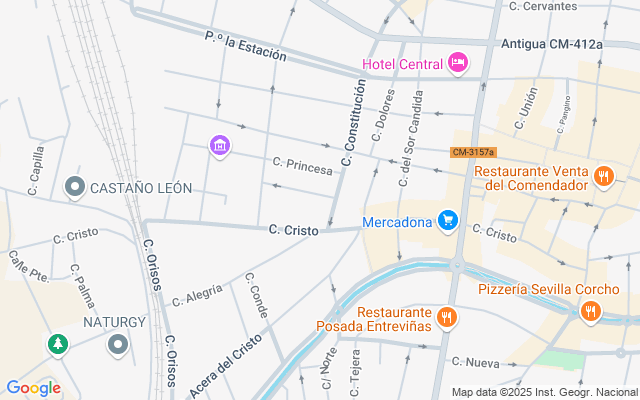The width and height of the screenshot is (640, 400).
Task: Tap Restaurante Venta del Comendador marker
Action: point(603,177)
